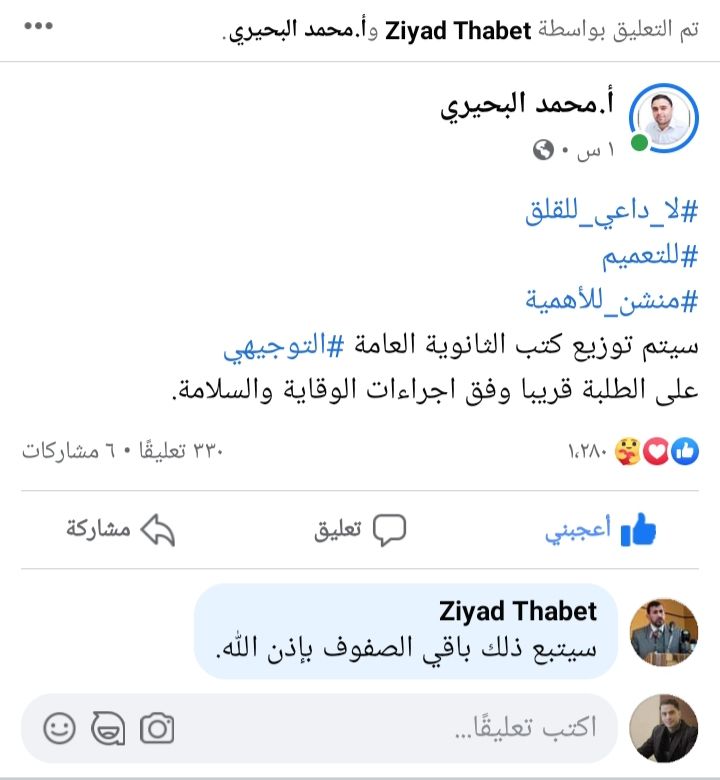The height and width of the screenshot is (780, 720).
Task: View the comments and shares count
Action: [x=122, y=451]
